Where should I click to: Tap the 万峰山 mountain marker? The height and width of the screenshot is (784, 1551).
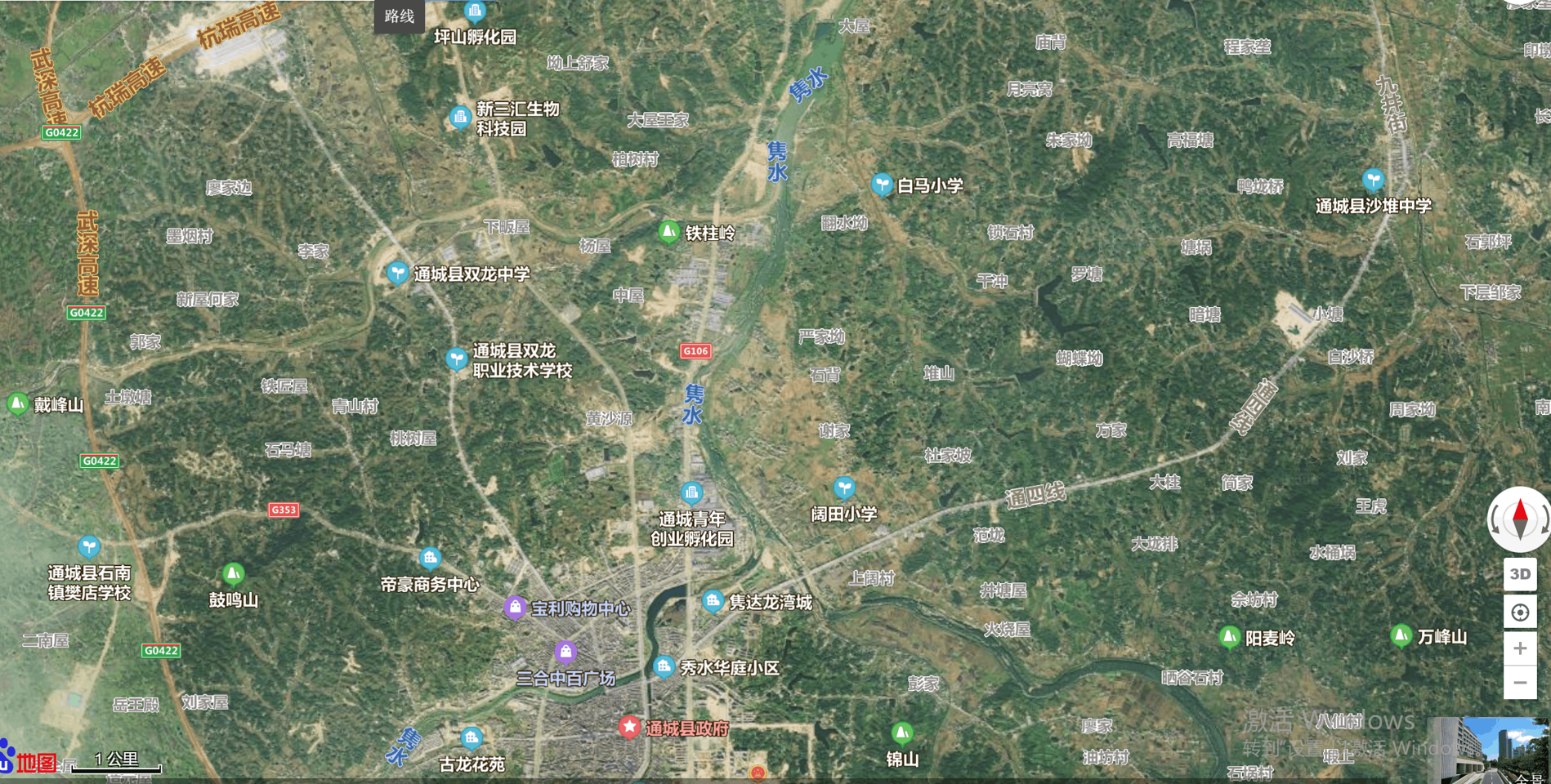coord(1401,635)
